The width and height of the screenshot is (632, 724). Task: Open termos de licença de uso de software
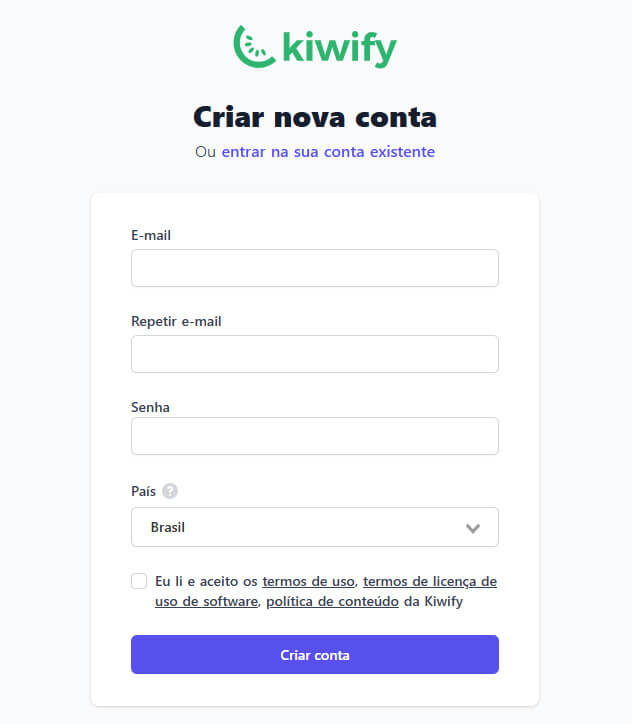[x=429, y=581]
